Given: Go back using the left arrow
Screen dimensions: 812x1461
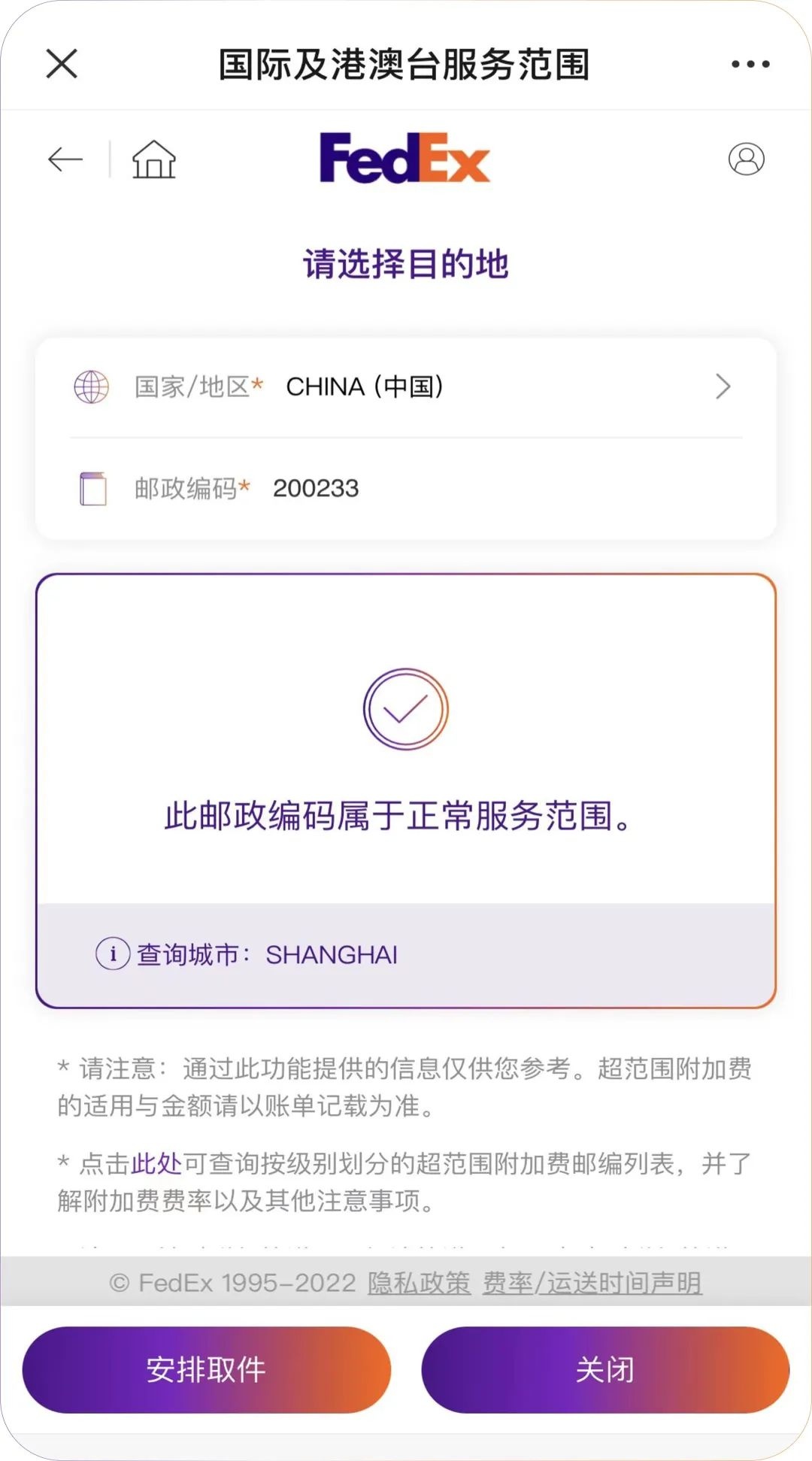Looking at the screenshot, I should (x=65, y=159).
